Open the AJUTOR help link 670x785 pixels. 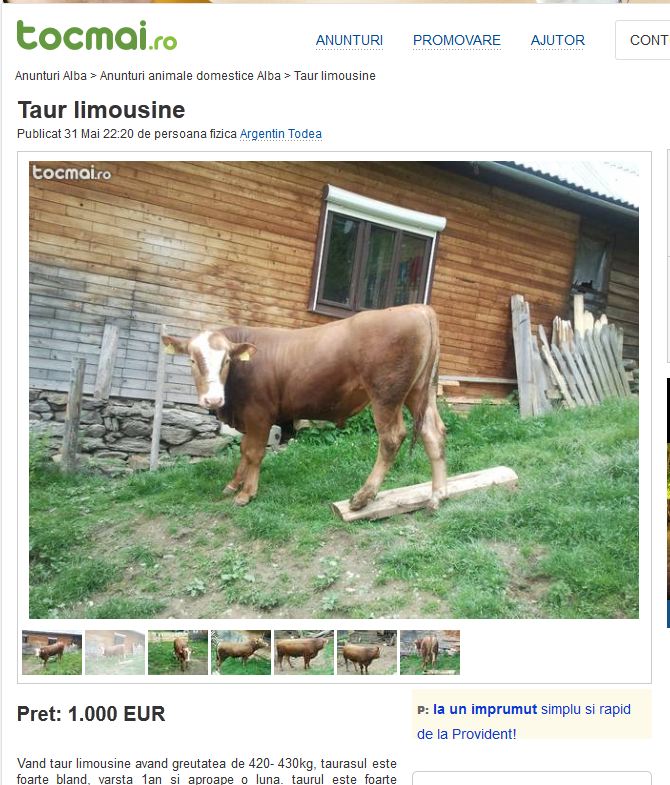coord(557,41)
